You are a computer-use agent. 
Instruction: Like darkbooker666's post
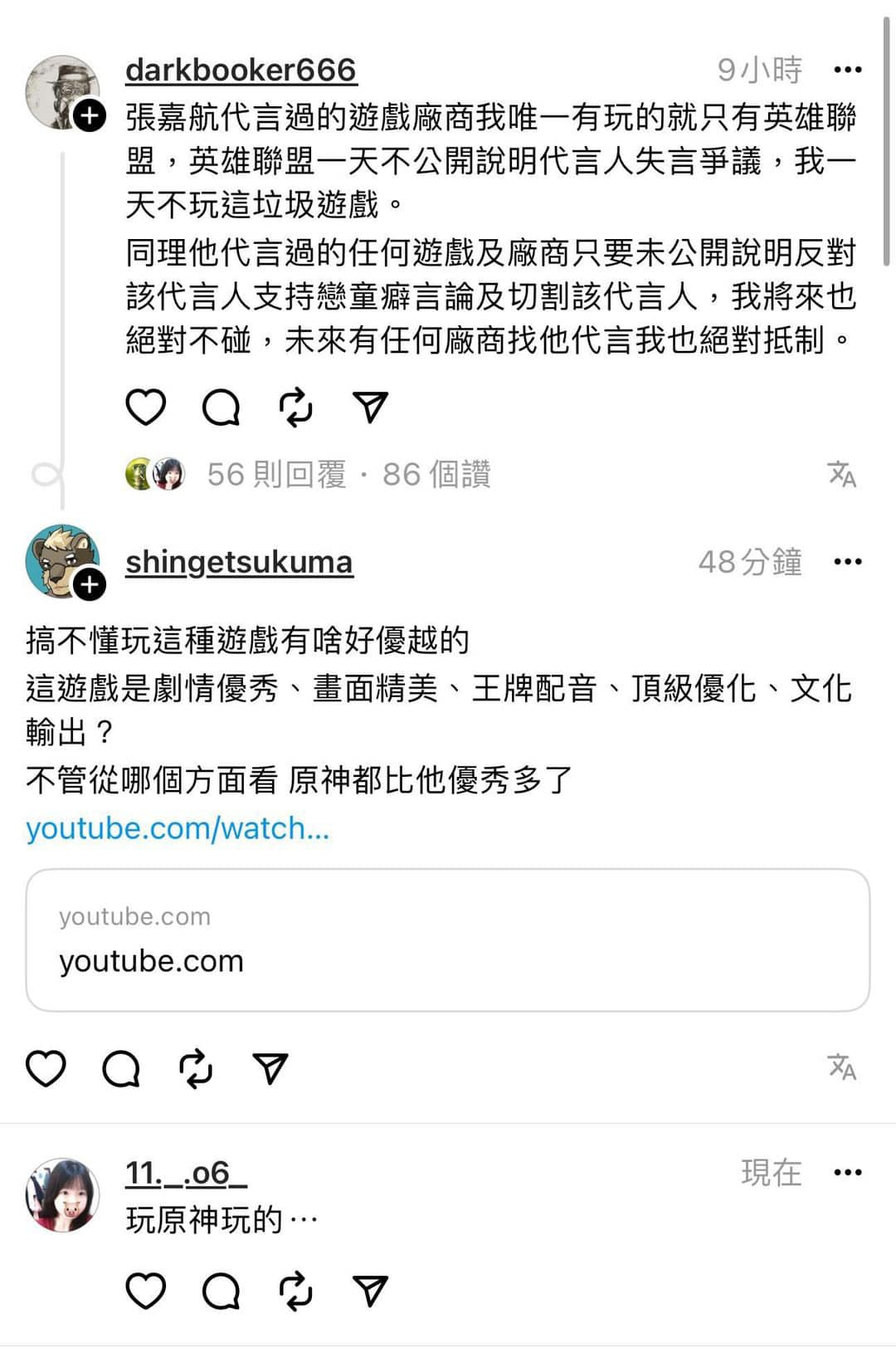point(146,408)
